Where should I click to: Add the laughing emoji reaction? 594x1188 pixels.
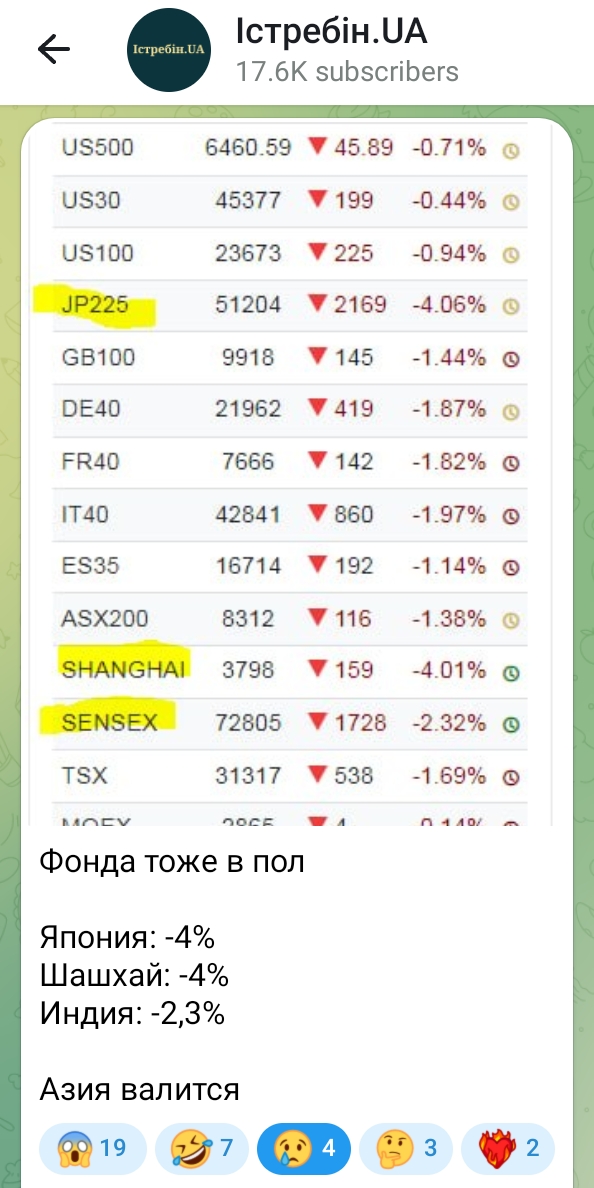point(202,1148)
